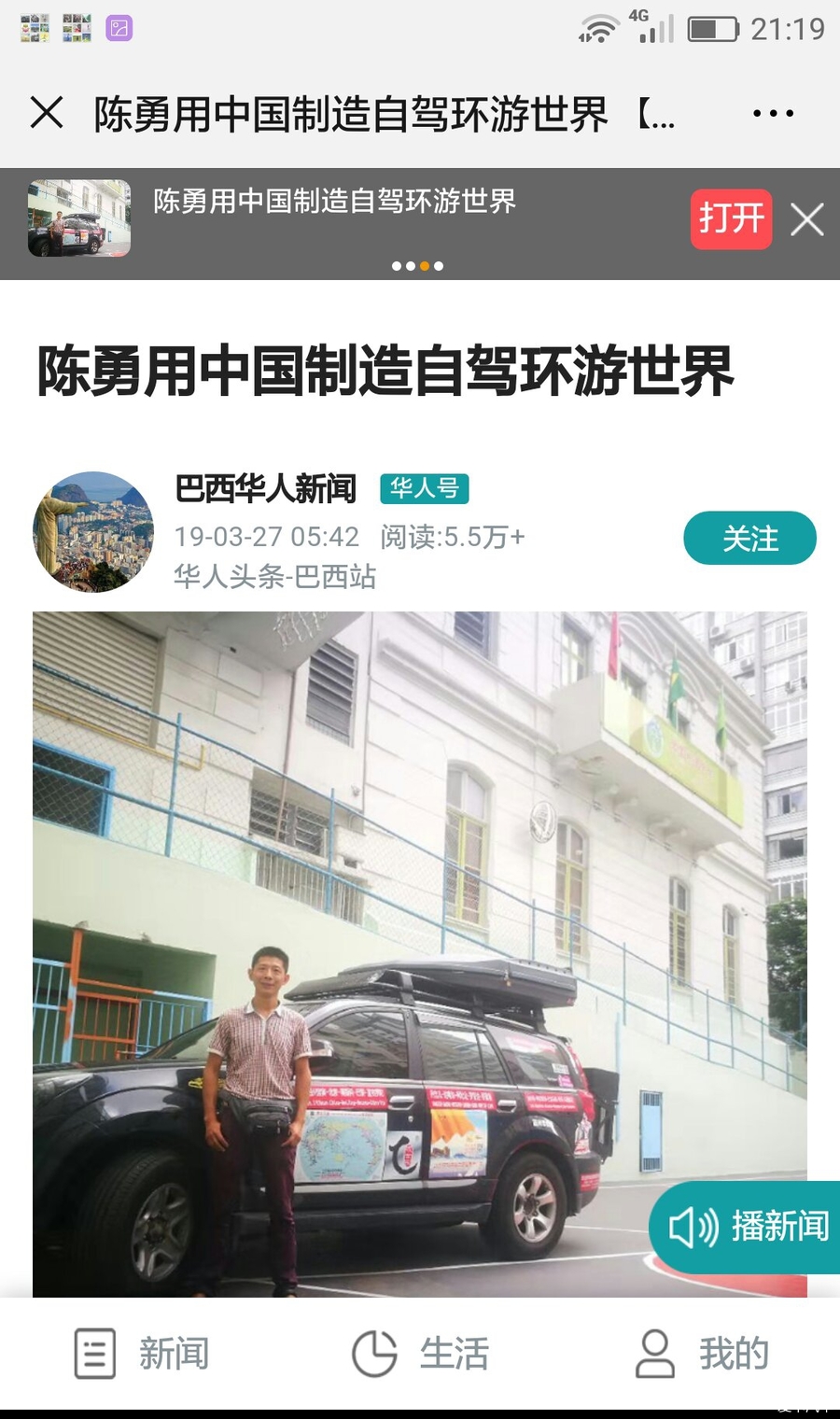The image size is (840, 1419).
Task: Switch to the 新闻 tab
Action: (x=142, y=1354)
